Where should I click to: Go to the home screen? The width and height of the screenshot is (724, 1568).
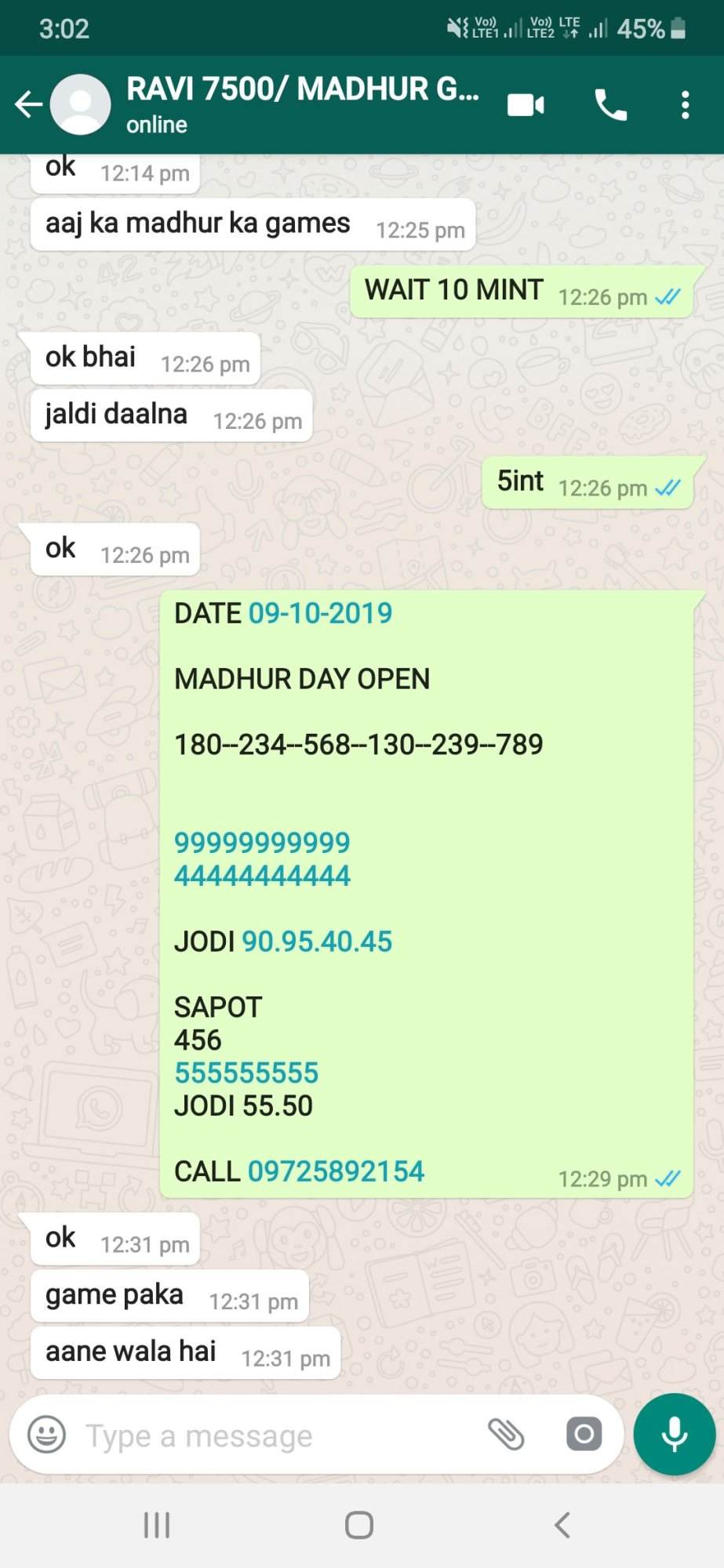click(x=359, y=1526)
